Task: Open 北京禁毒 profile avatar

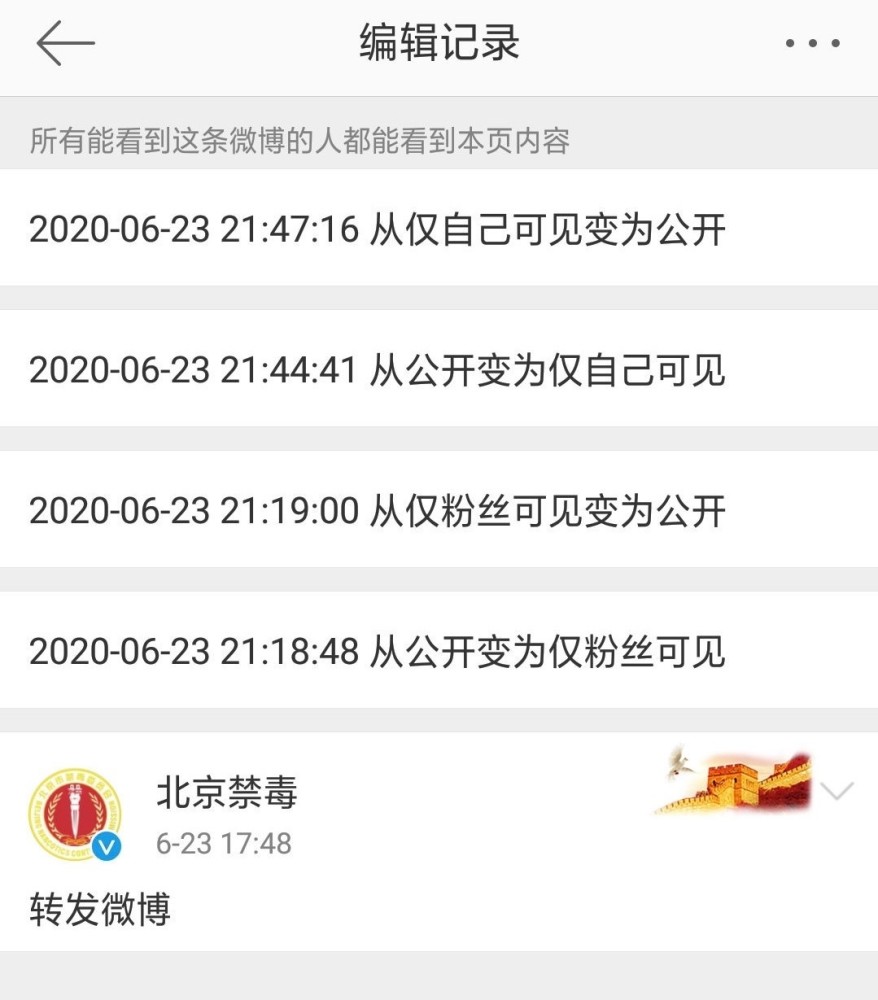Action: click(75, 815)
